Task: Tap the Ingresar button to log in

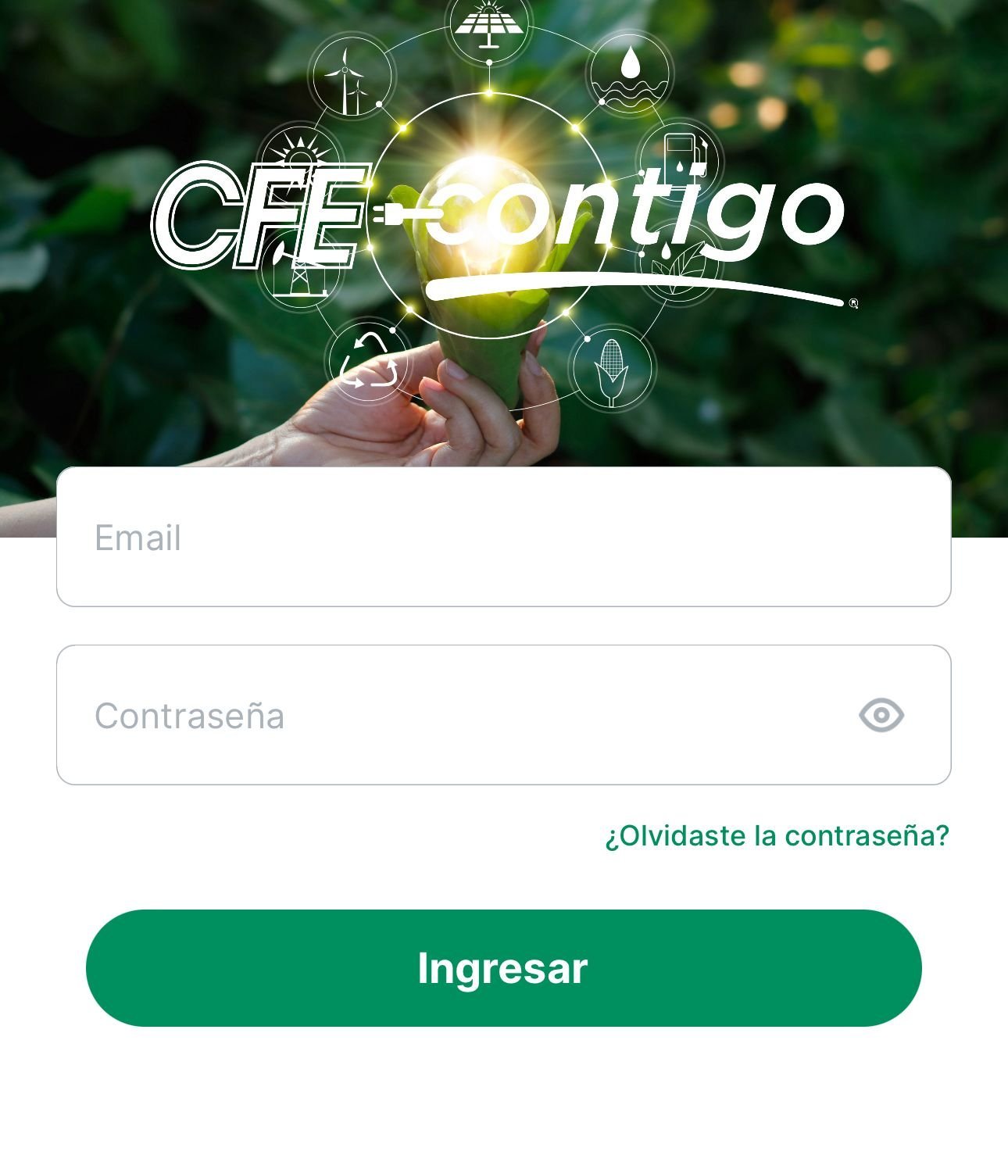Action: [503, 967]
